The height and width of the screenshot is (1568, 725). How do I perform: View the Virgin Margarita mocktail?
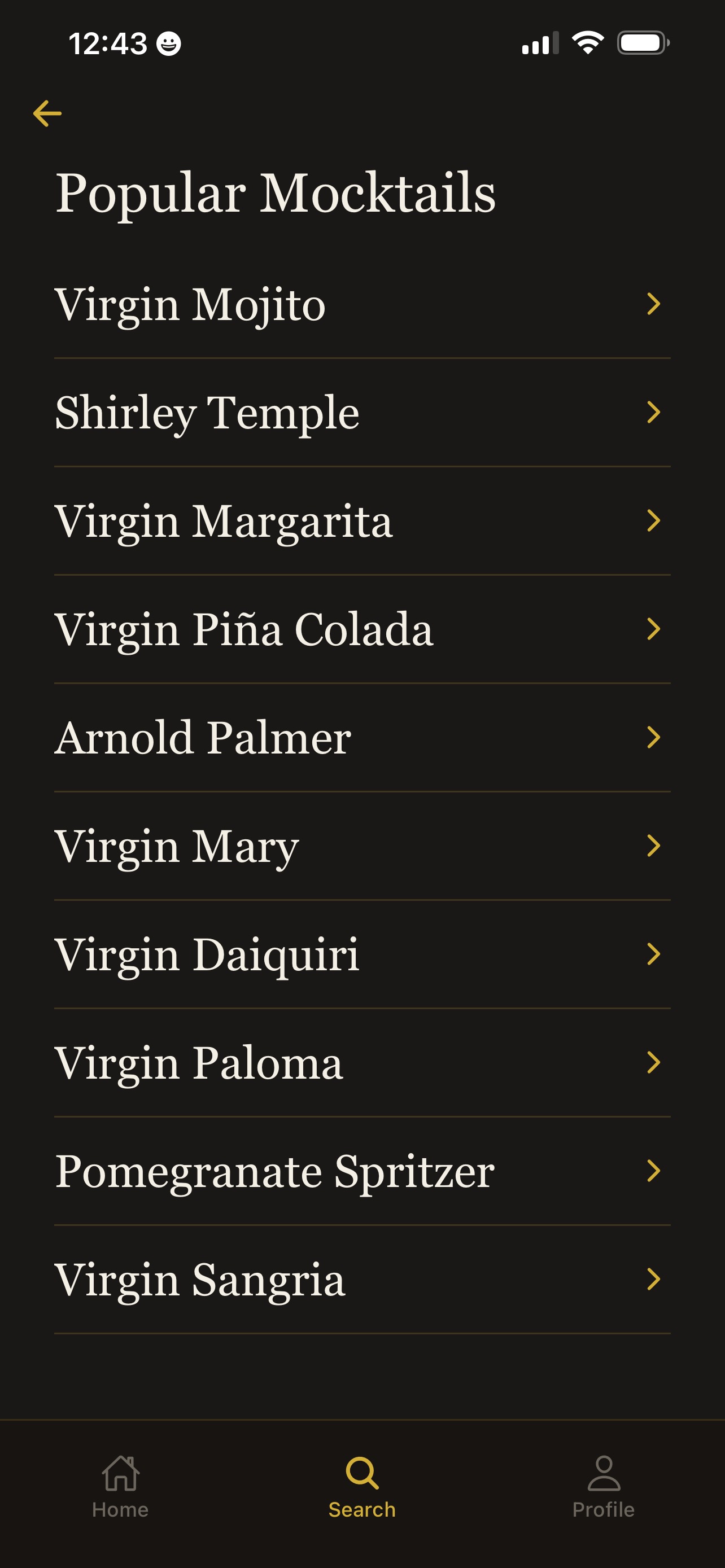(362, 521)
